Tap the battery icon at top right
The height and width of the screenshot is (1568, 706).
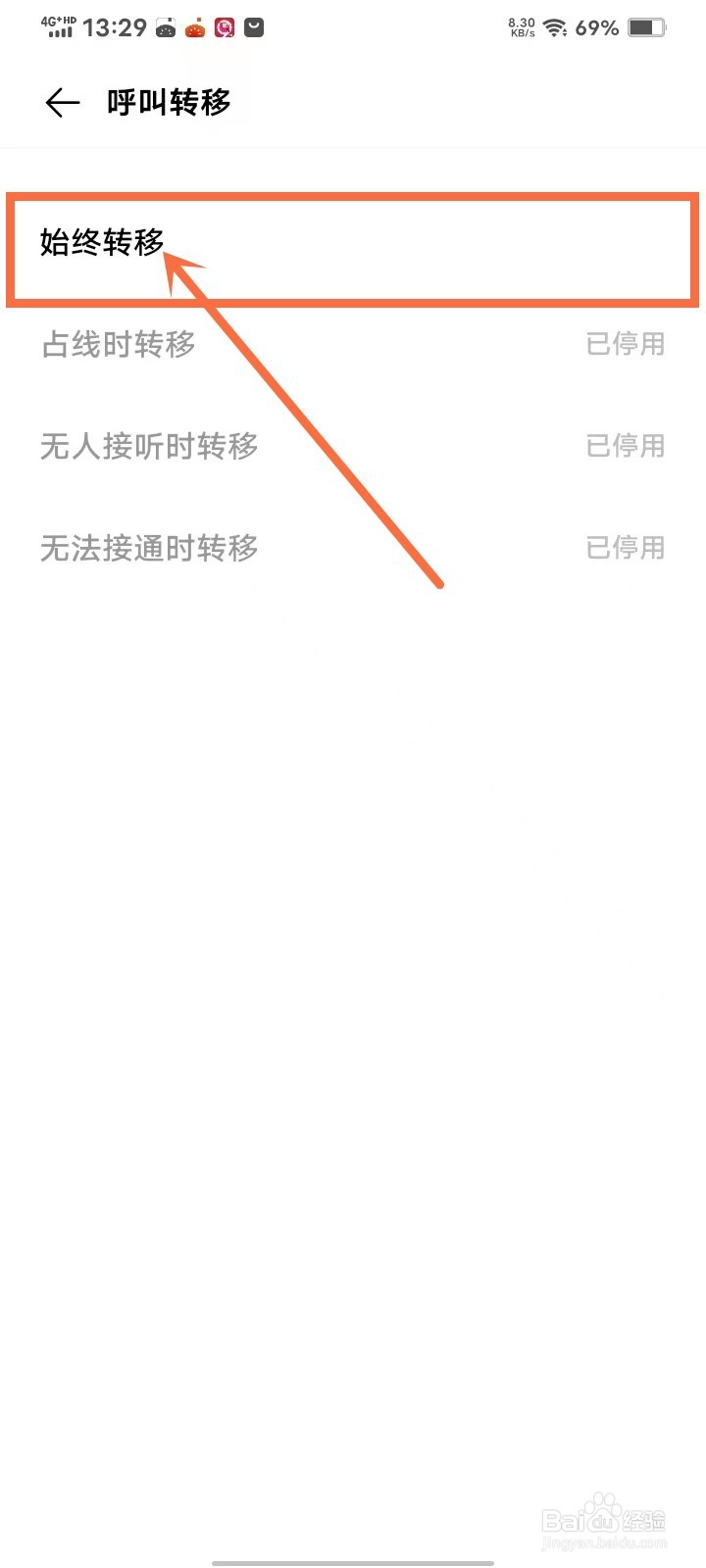646,27
